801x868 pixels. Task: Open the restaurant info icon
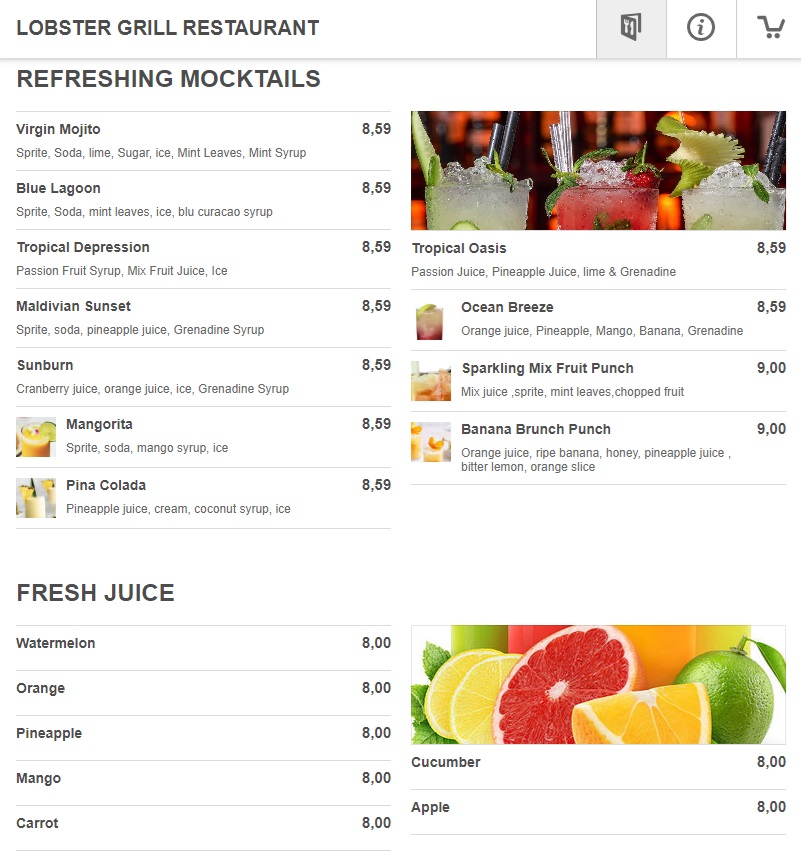tap(701, 28)
